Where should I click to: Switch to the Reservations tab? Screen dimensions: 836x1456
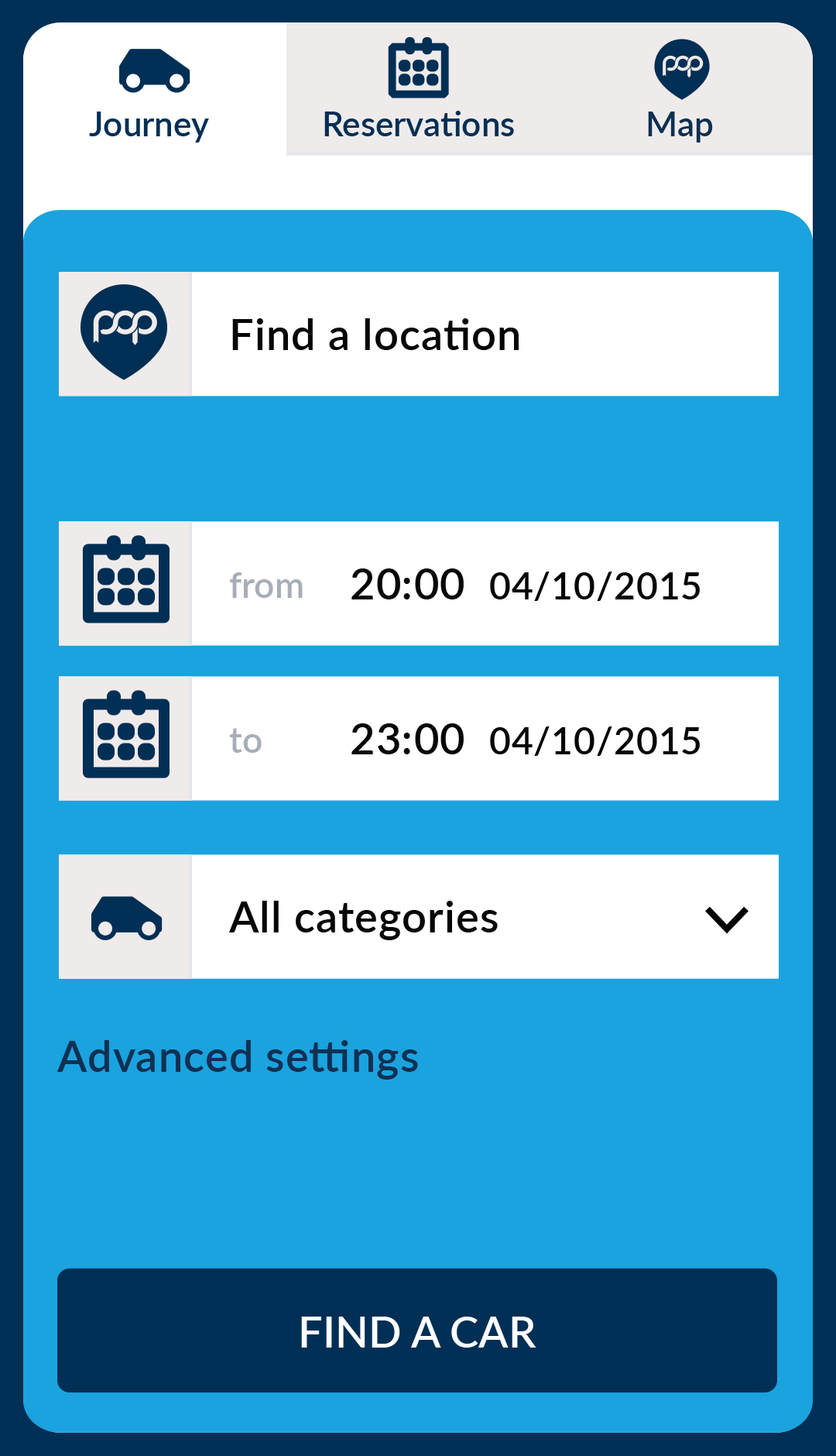(x=418, y=90)
